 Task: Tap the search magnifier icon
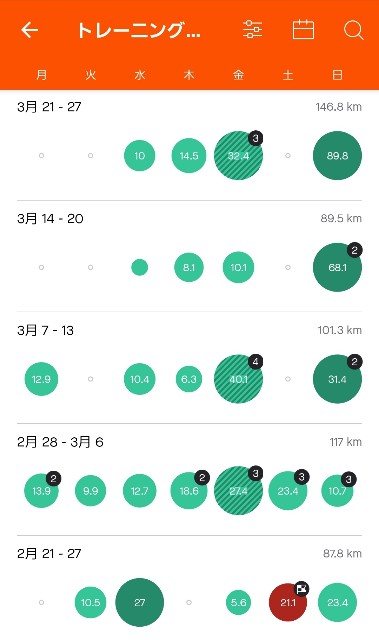pos(354,30)
